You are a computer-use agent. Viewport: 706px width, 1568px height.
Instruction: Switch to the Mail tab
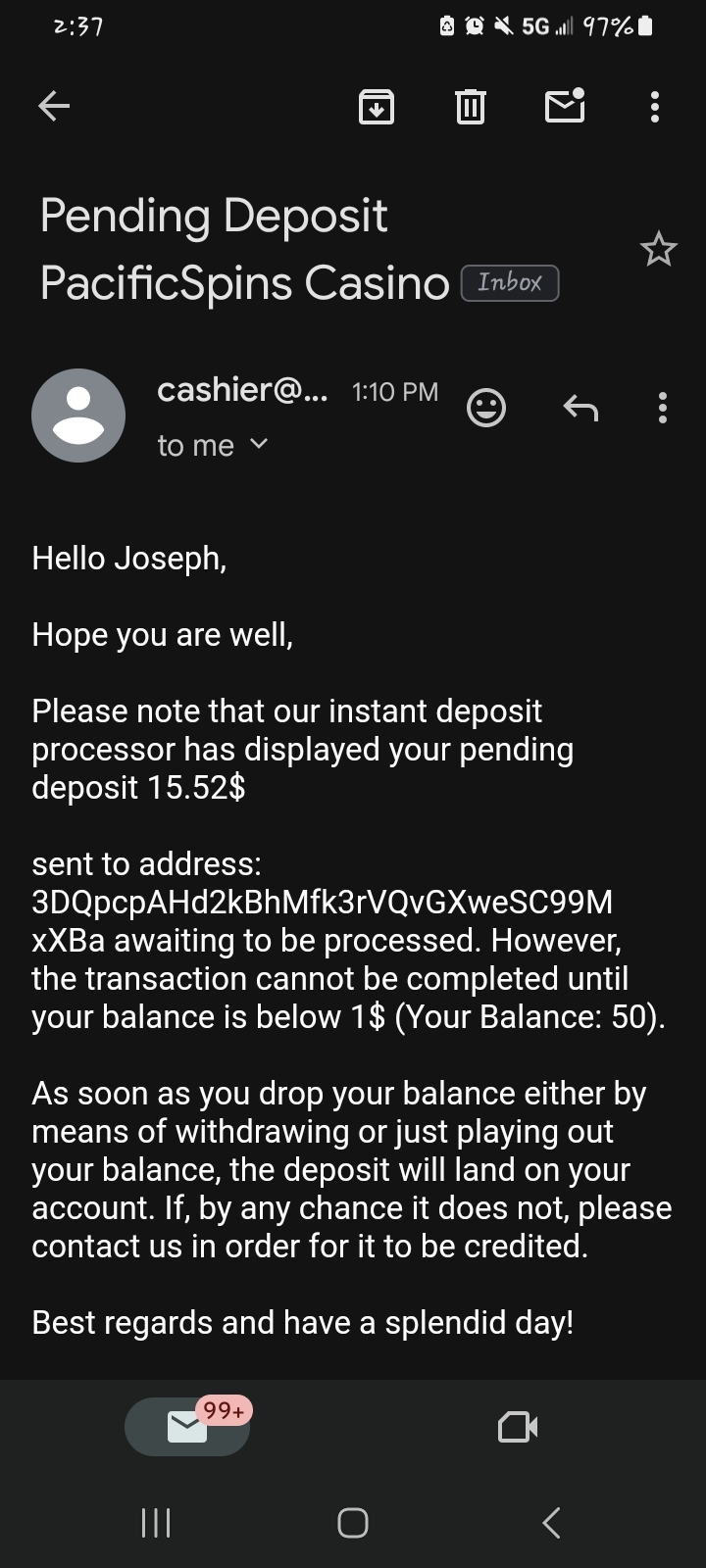187,1426
